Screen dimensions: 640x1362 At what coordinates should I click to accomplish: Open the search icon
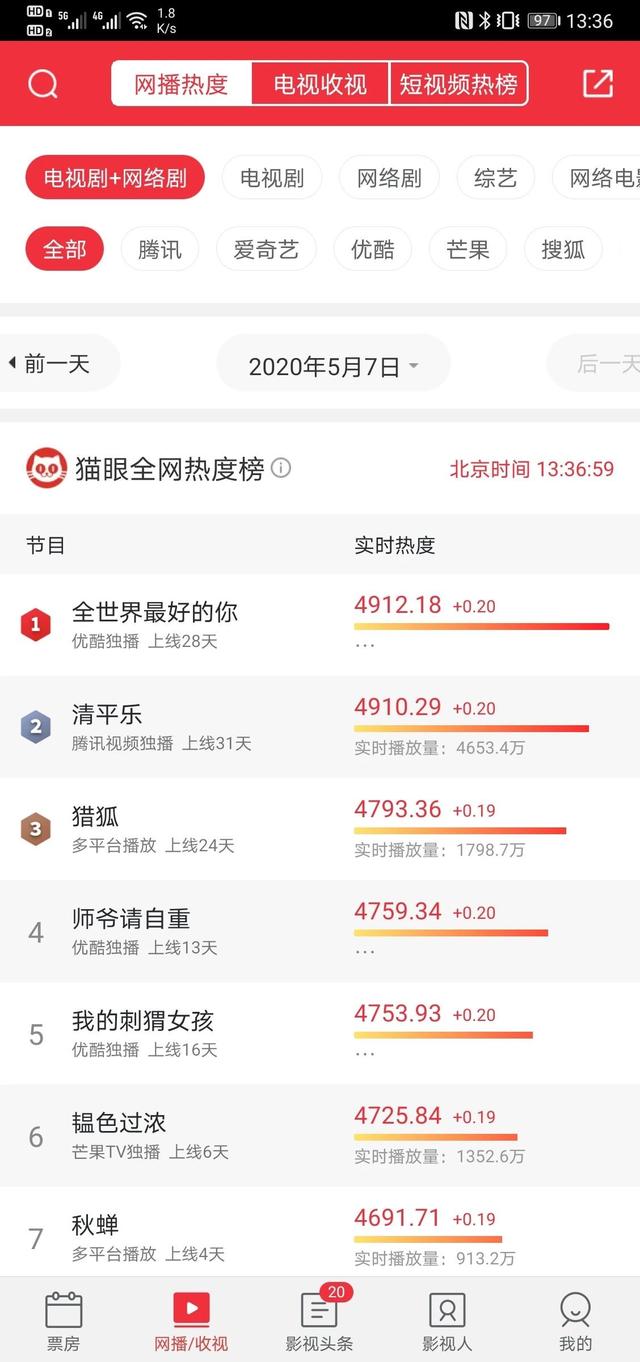point(43,84)
